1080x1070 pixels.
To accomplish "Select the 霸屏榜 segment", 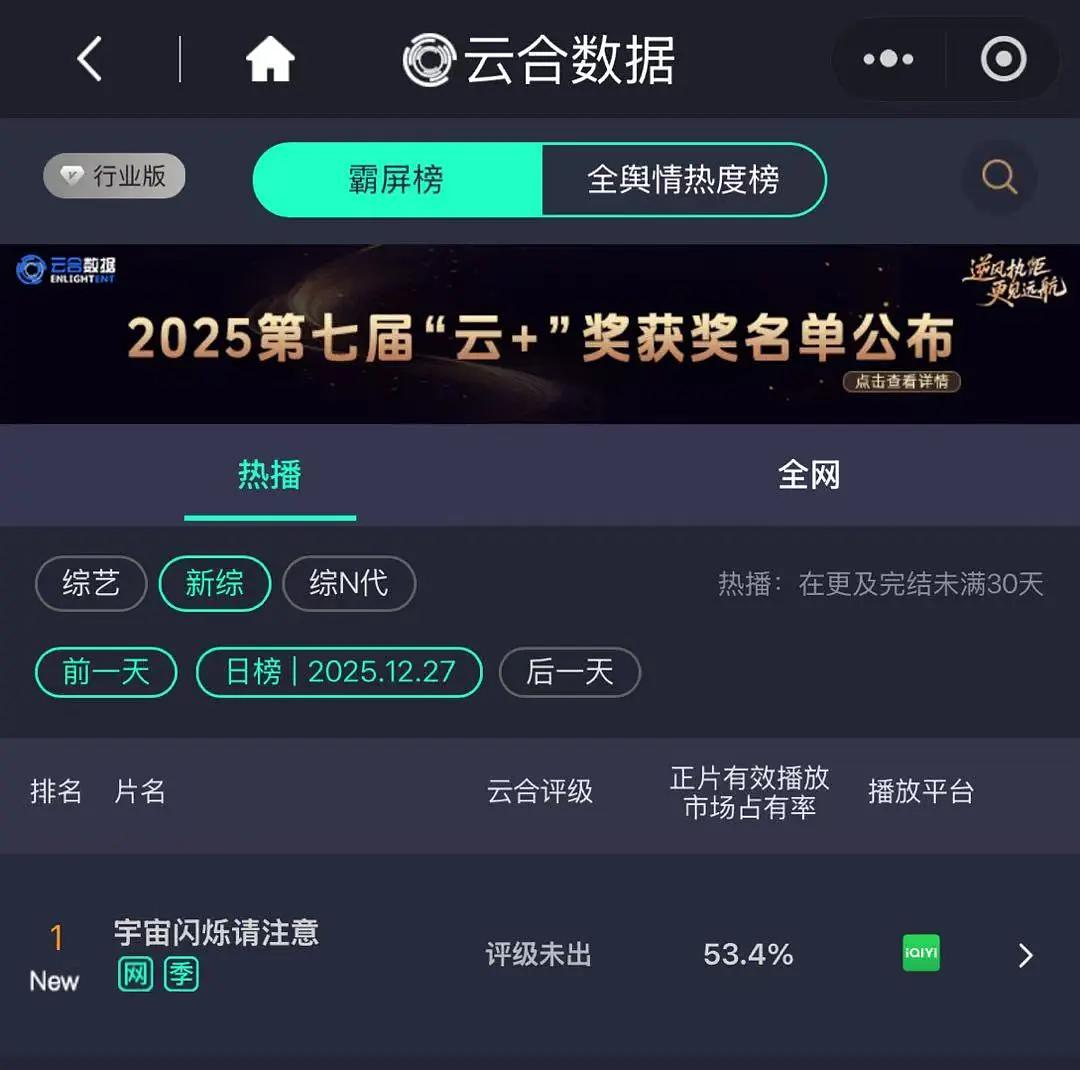I will tap(397, 180).
